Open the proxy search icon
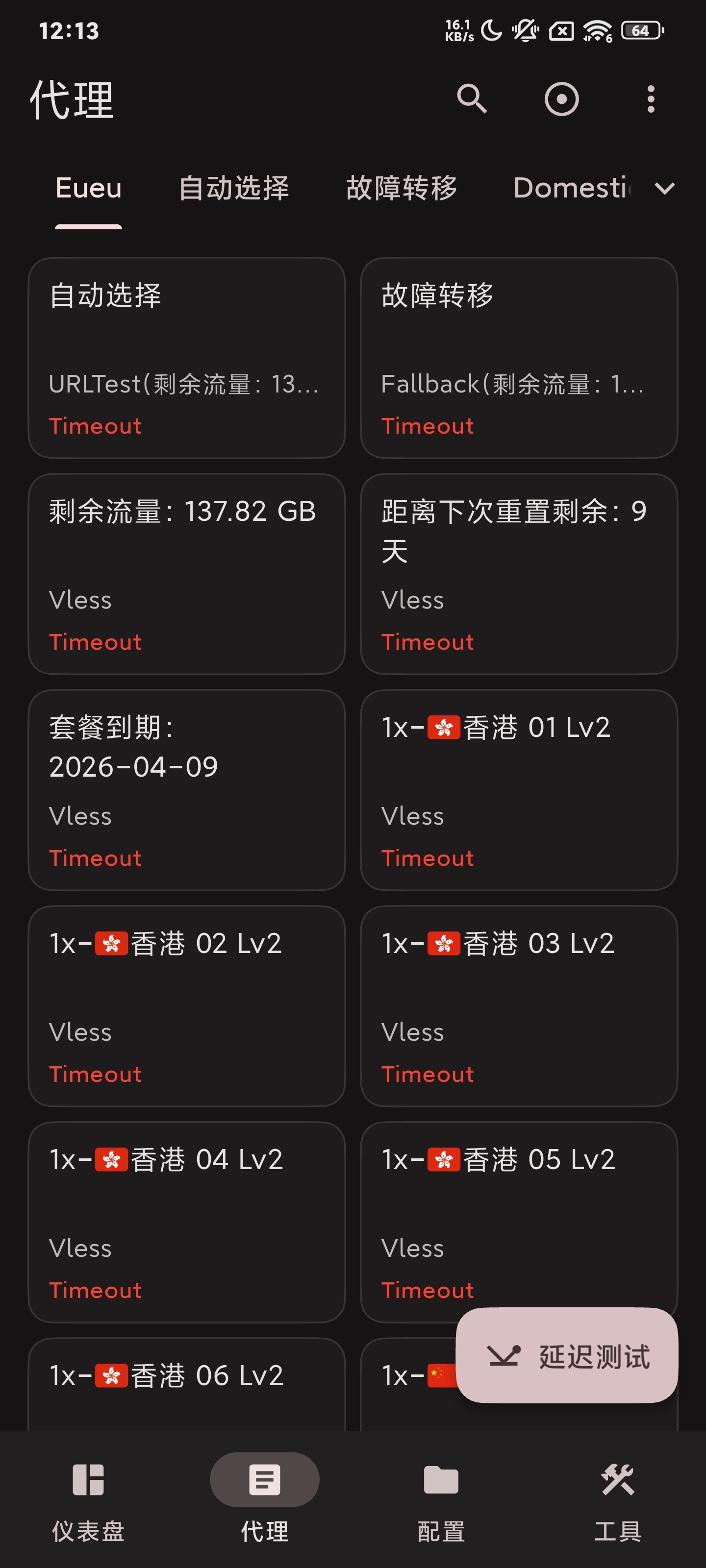The width and height of the screenshot is (706, 1568). point(472,98)
